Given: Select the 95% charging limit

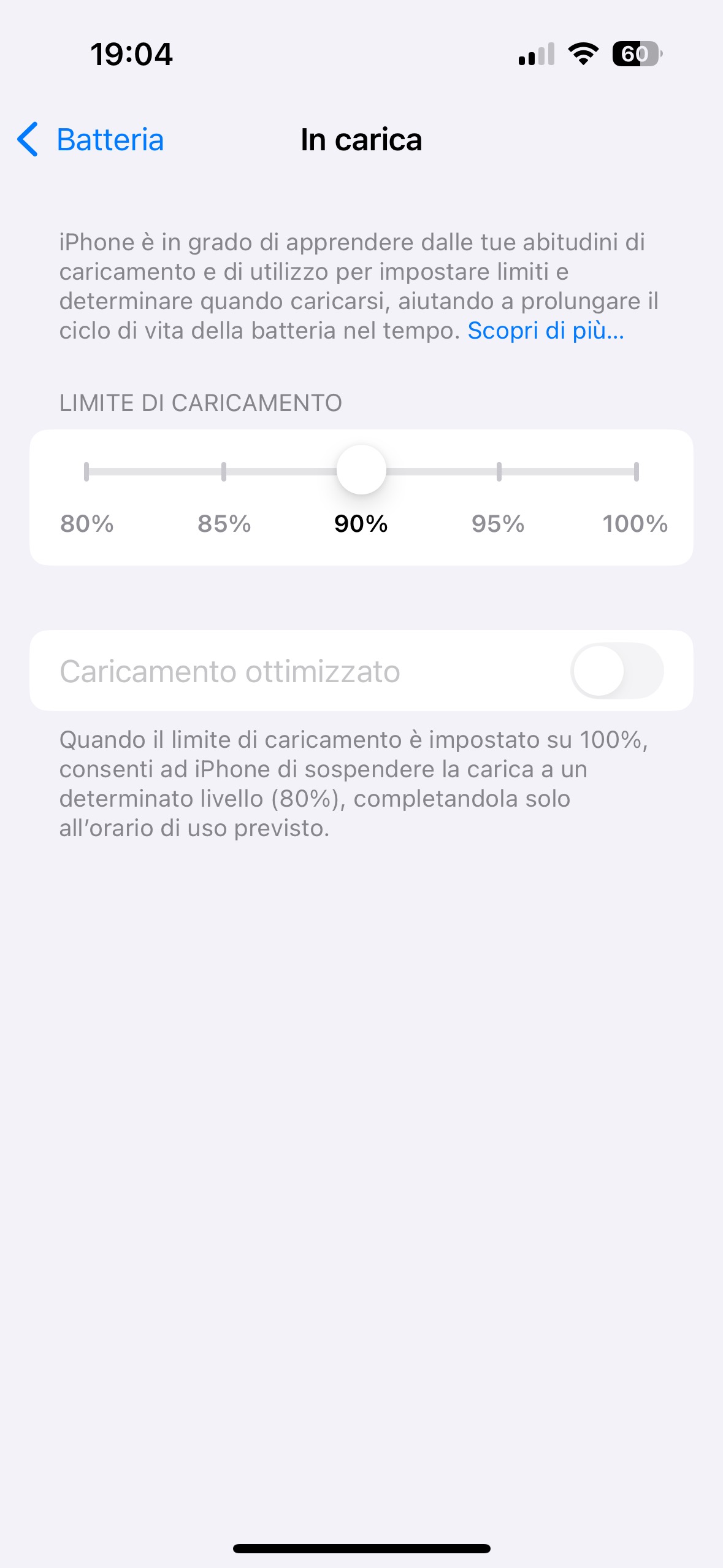Looking at the screenshot, I should point(499,472).
